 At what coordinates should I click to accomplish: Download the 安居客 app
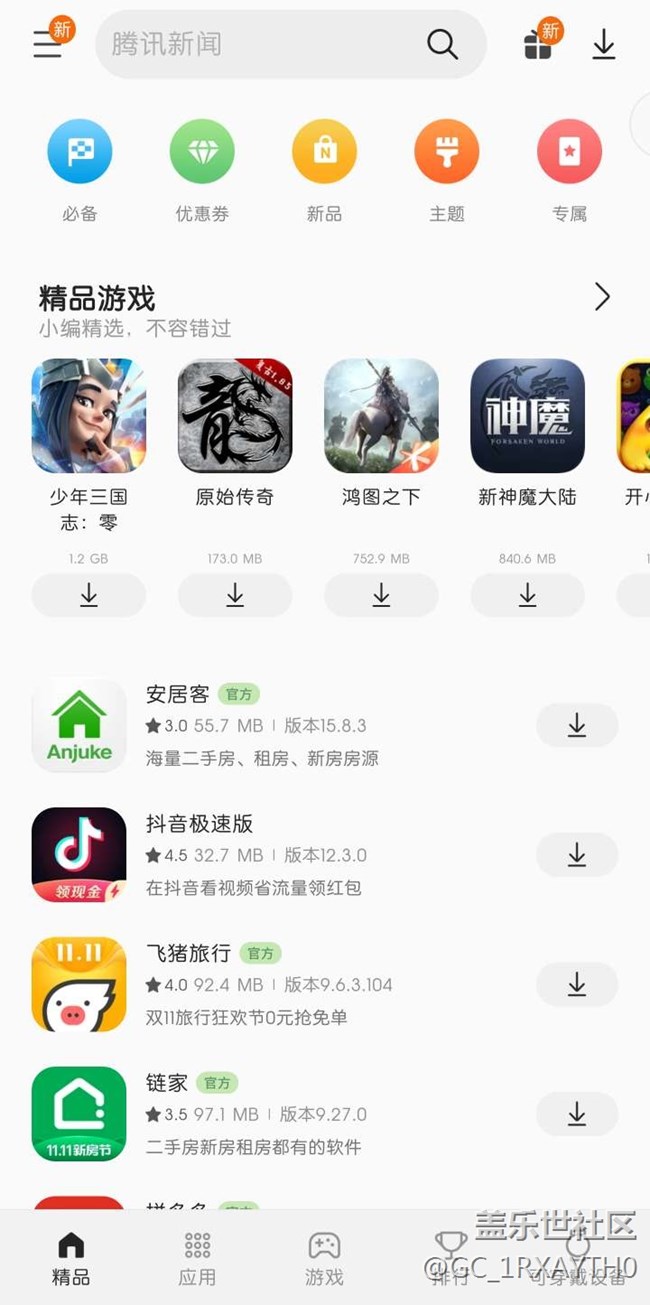coord(577,725)
